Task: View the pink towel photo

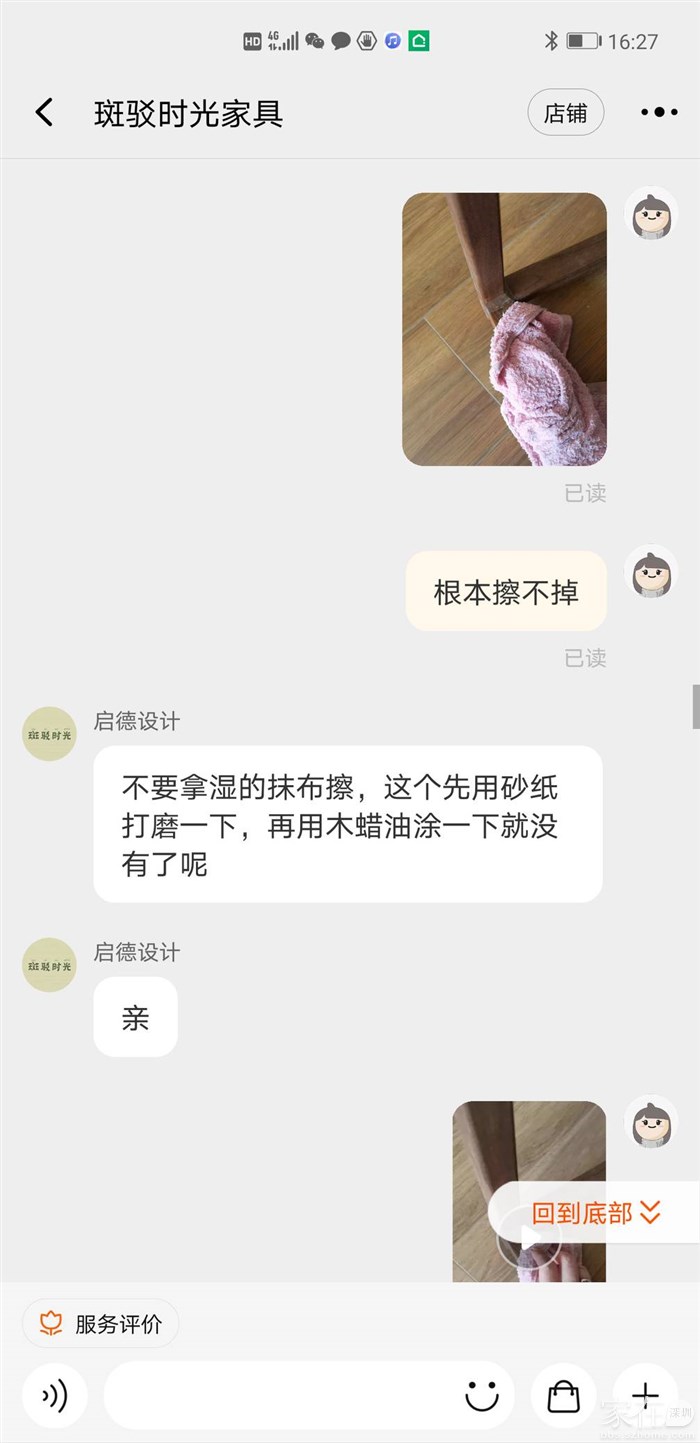Action: pyautogui.click(x=504, y=329)
